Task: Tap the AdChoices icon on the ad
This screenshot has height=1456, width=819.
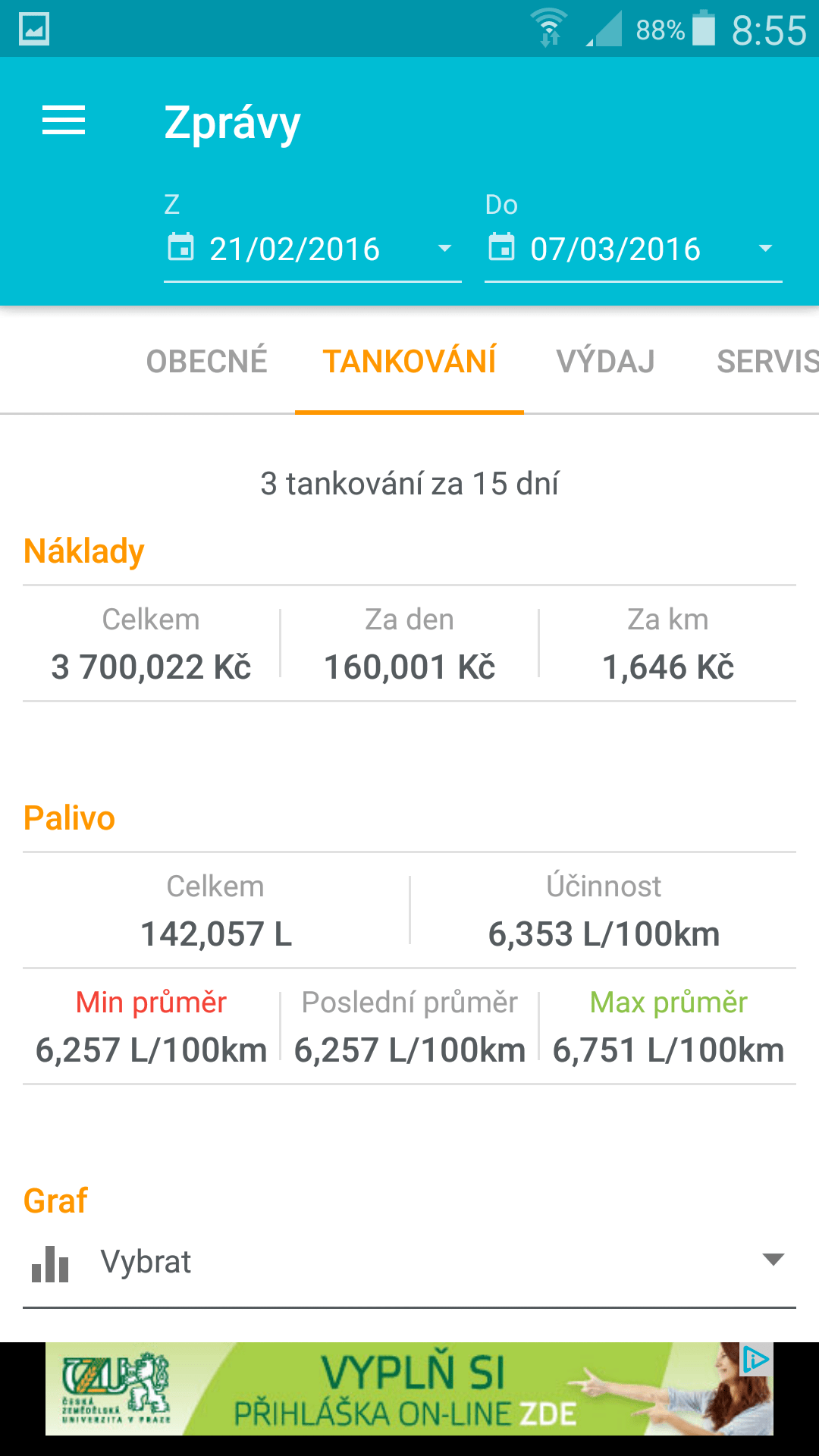Action: click(x=755, y=1360)
